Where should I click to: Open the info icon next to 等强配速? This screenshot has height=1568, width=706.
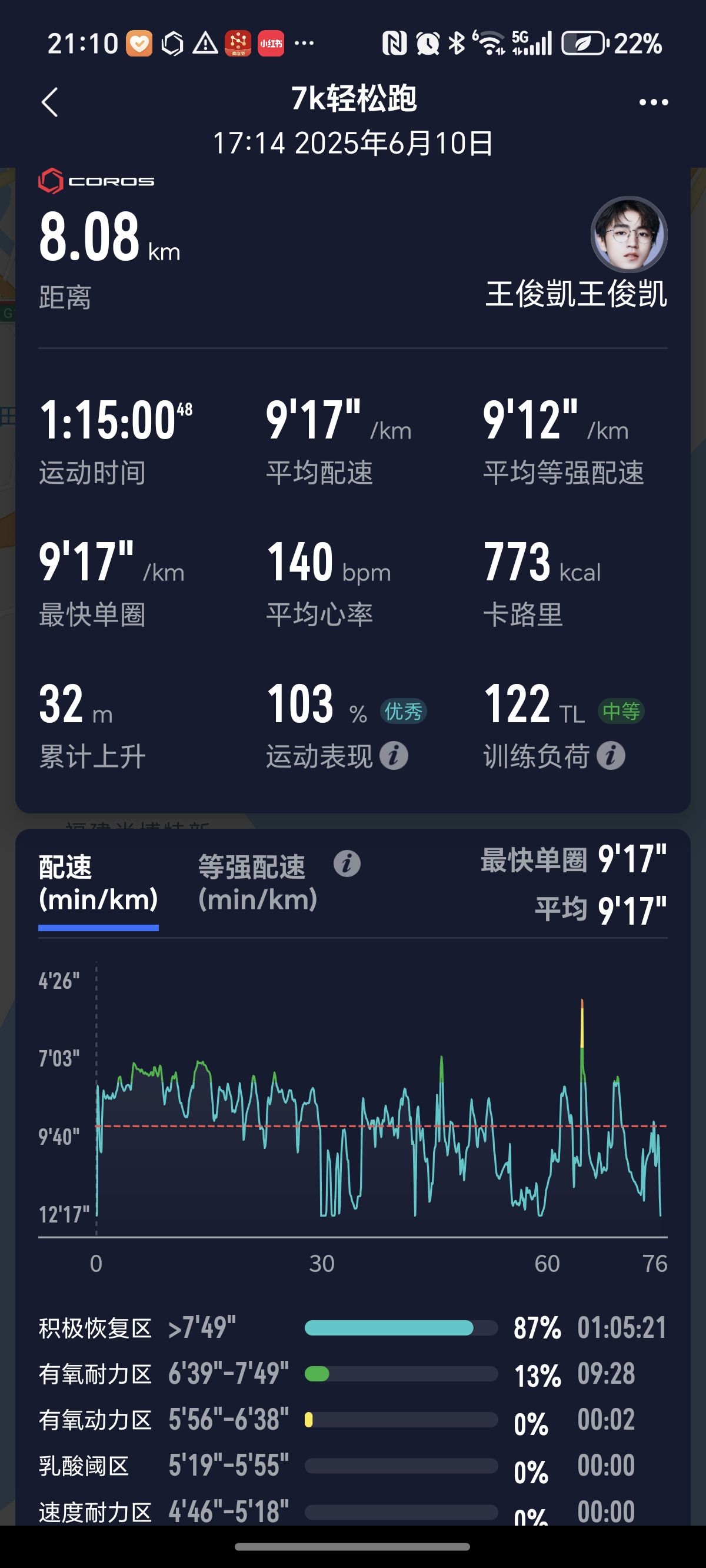pos(347,863)
